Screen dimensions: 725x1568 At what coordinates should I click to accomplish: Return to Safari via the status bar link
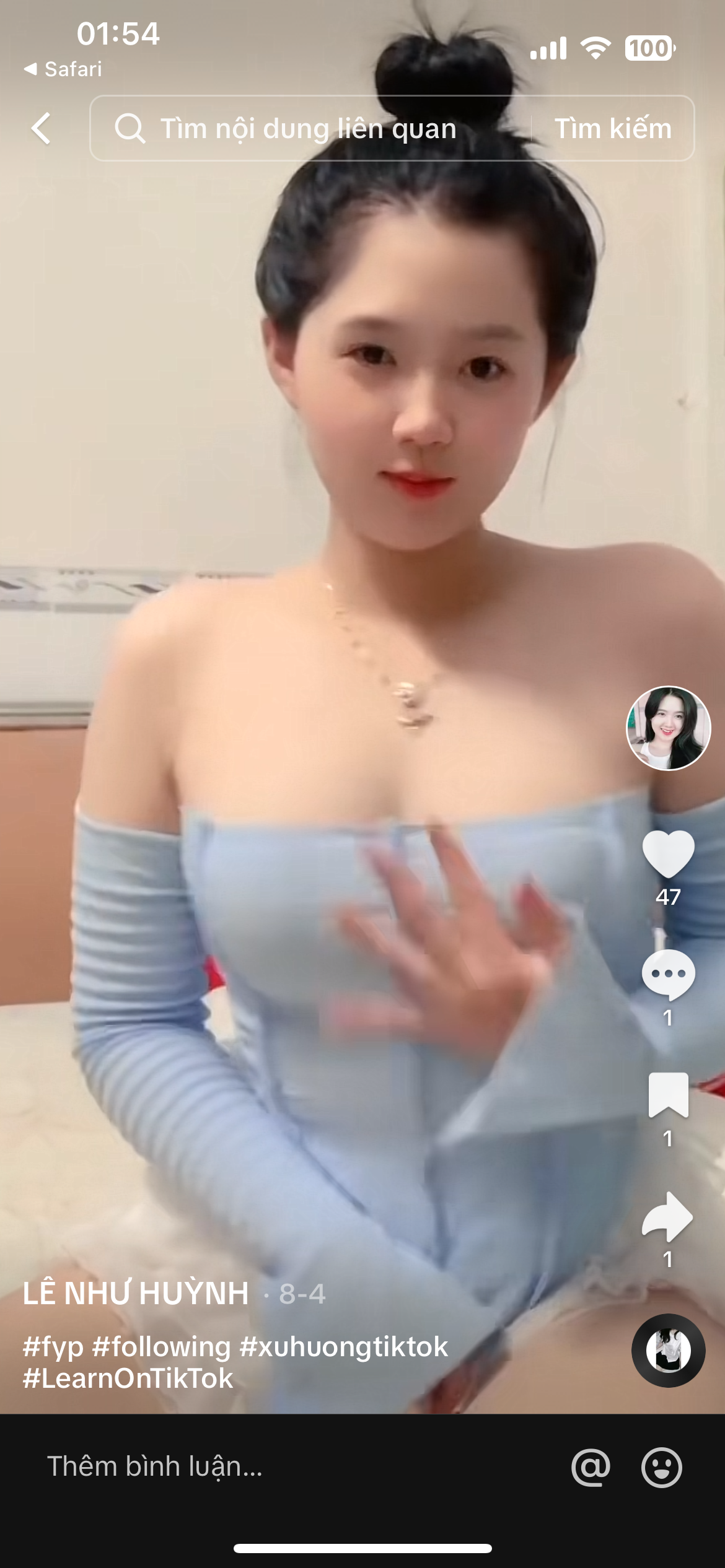pyautogui.click(x=63, y=69)
